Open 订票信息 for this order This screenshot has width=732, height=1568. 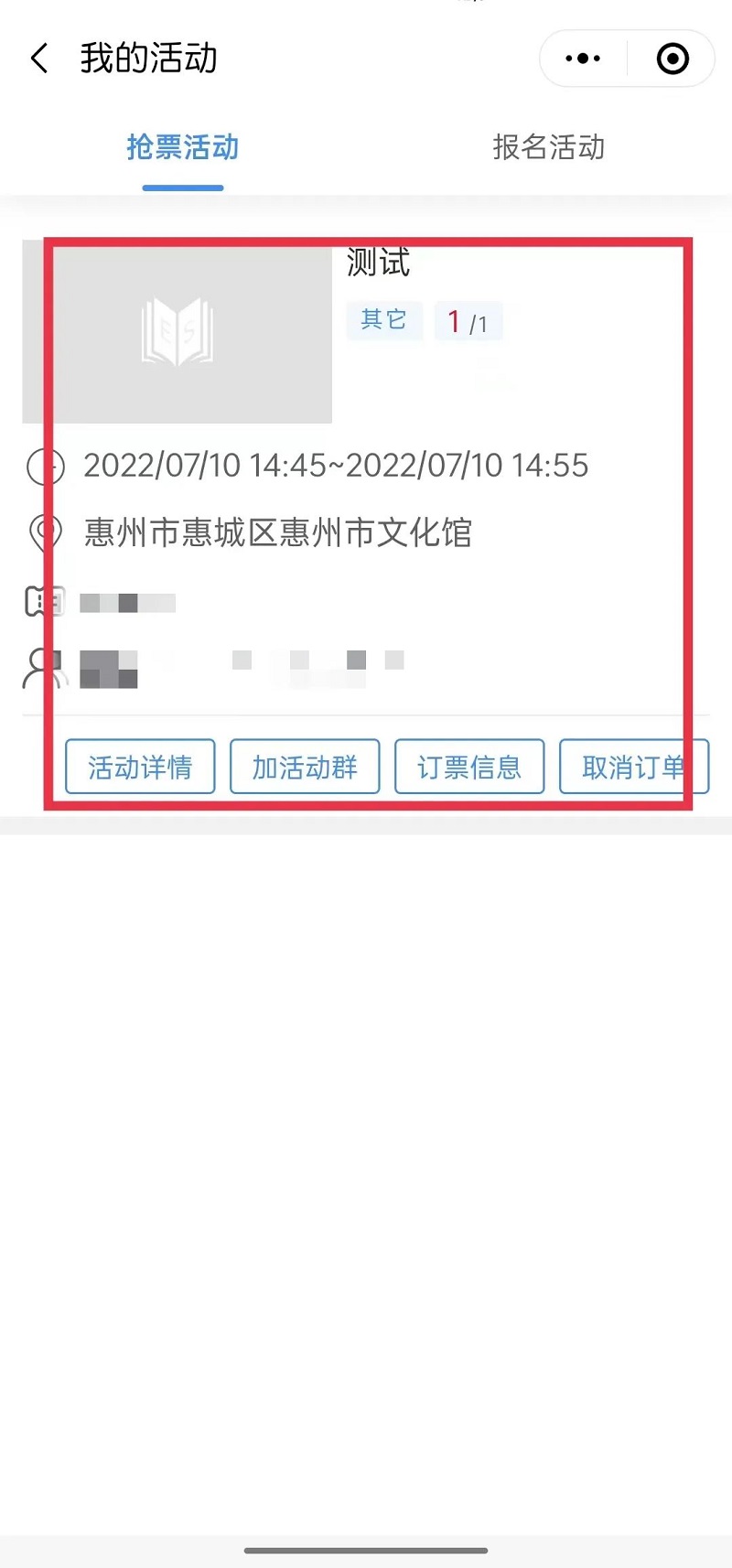coord(469,767)
